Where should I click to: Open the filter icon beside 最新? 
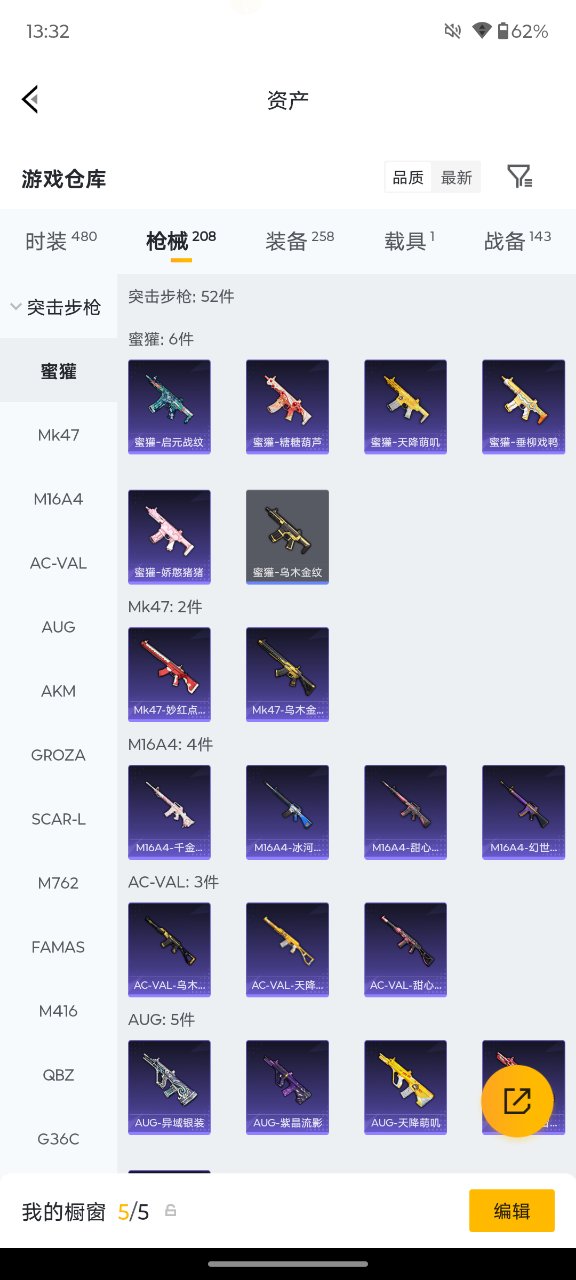click(519, 177)
